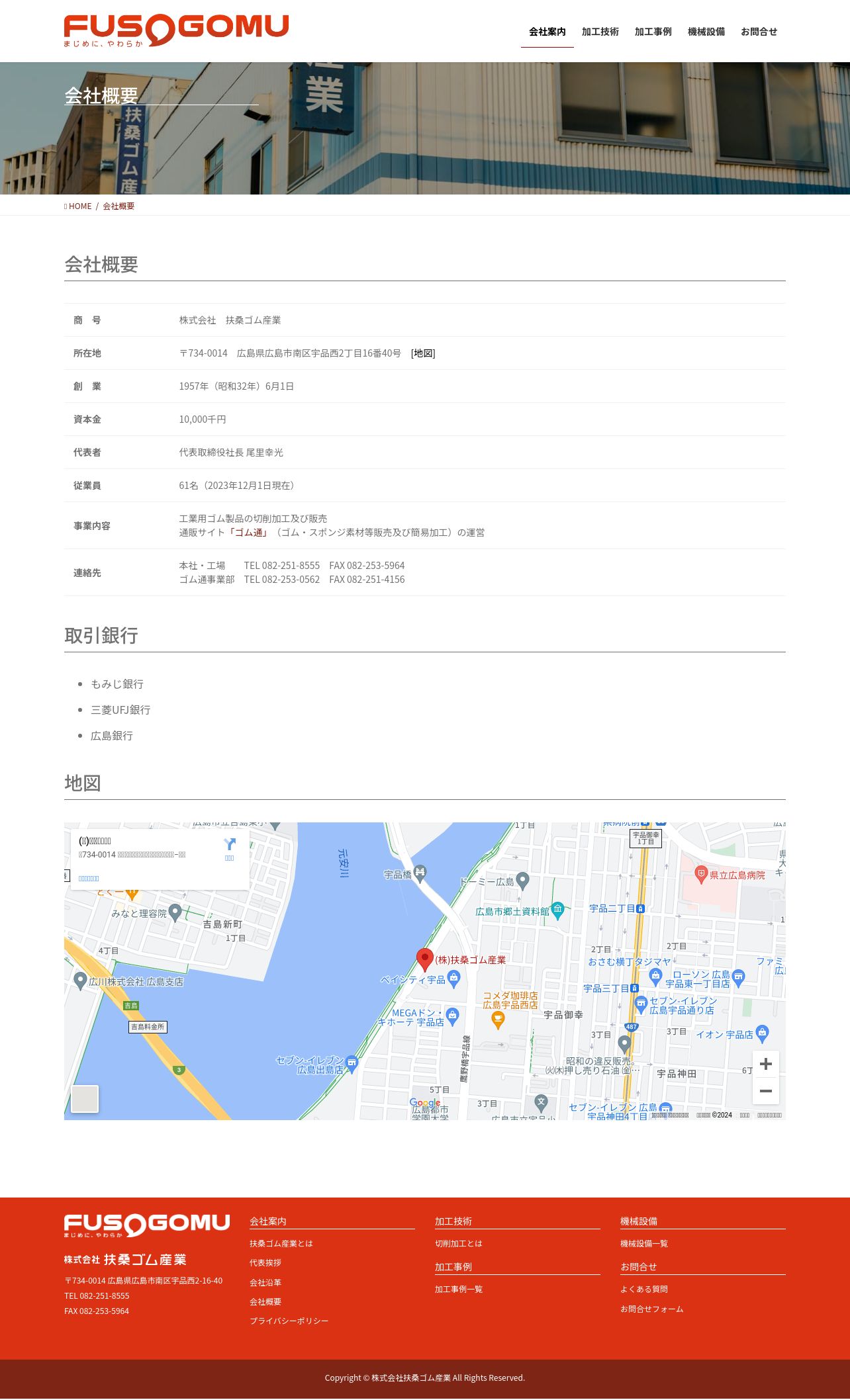850x1400 pixels.
Task: Open the 加工技術 navigation item
Action: point(600,32)
